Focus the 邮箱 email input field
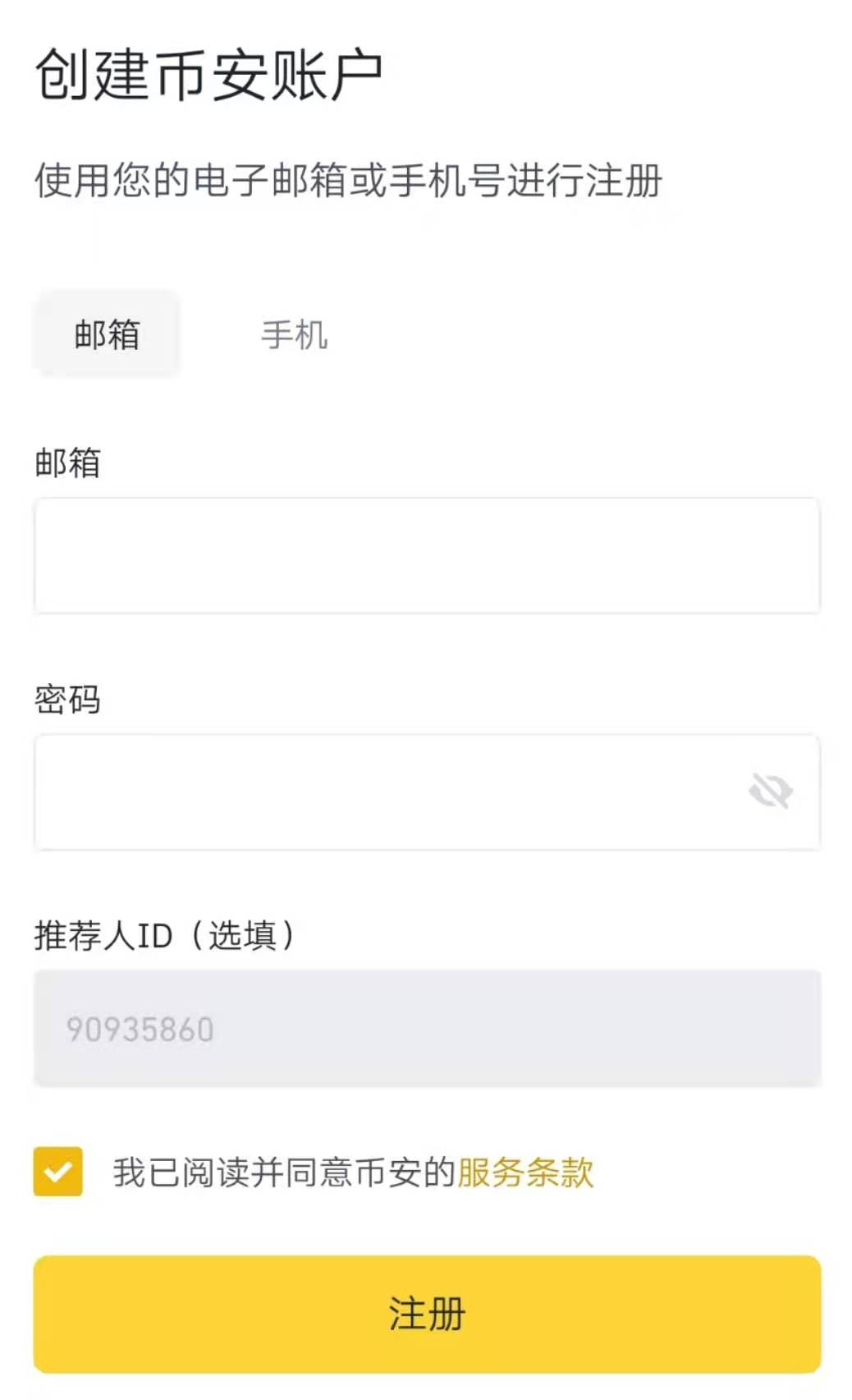Image resolution: width=852 pixels, height=1400 pixels. click(427, 555)
